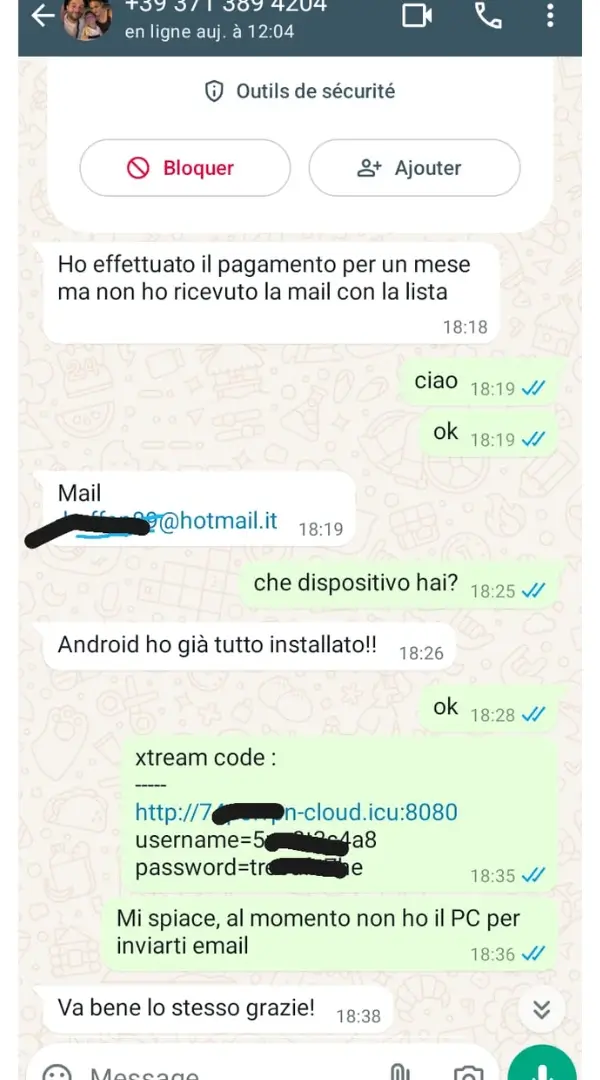The image size is (600, 1080).
Task: Focus the Message input field
Action: tap(200, 1072)
